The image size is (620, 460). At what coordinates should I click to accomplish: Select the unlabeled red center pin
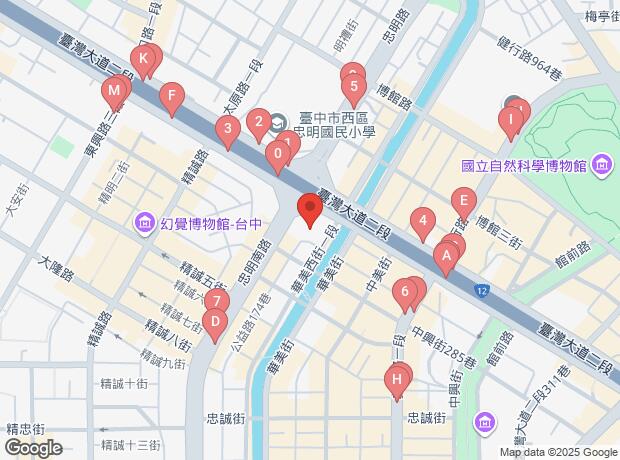coord(309,212)
